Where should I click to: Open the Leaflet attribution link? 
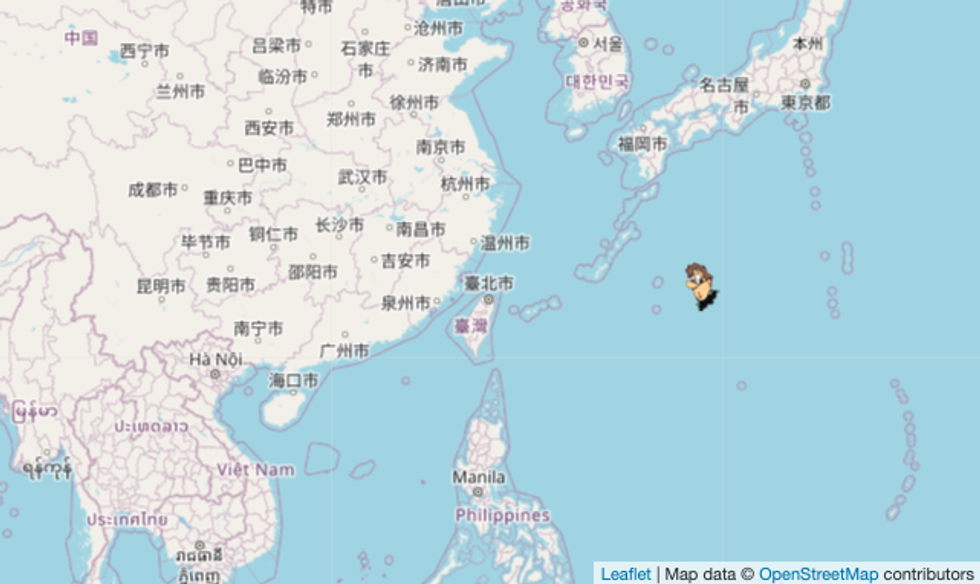point(625,574)
